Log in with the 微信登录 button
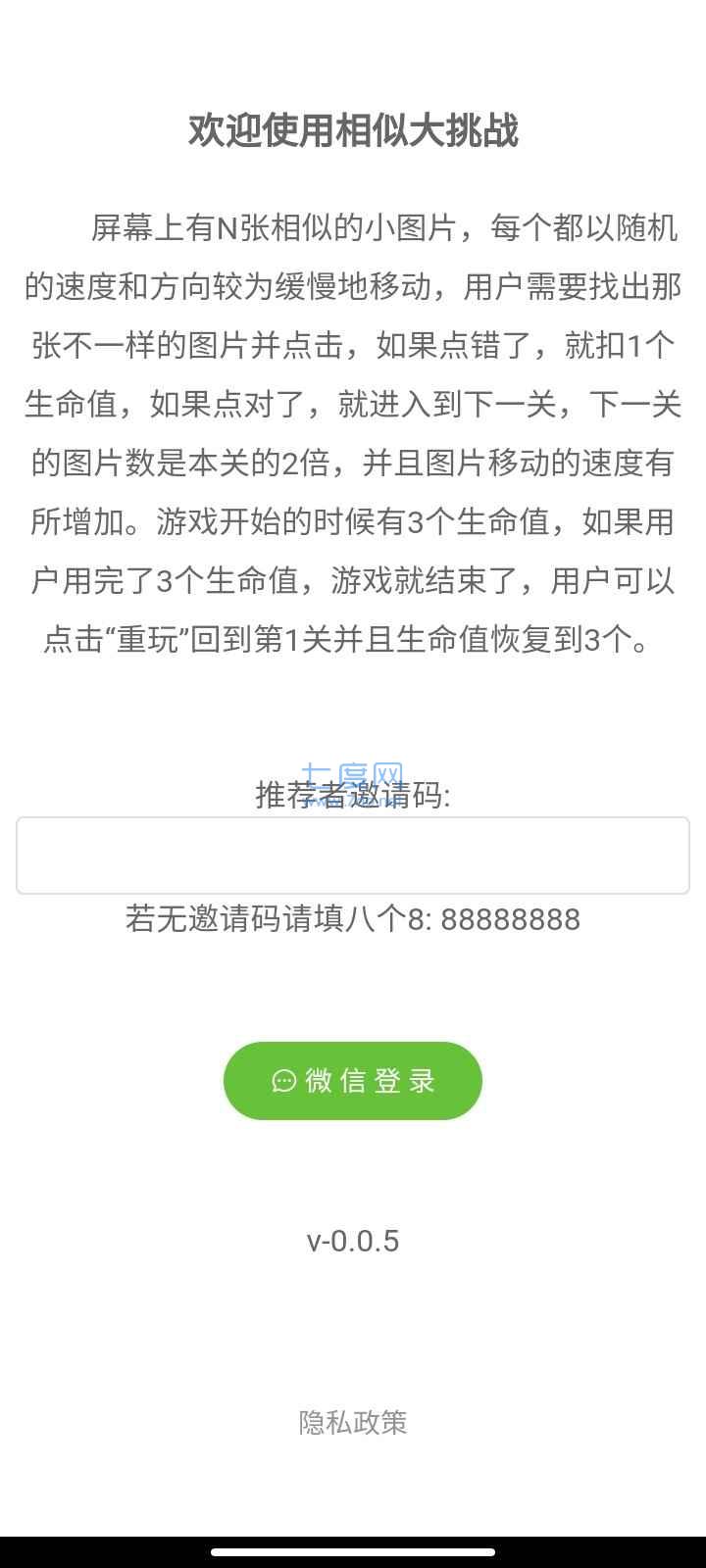Screen dimensions: 706x1568 (353, 1081)
